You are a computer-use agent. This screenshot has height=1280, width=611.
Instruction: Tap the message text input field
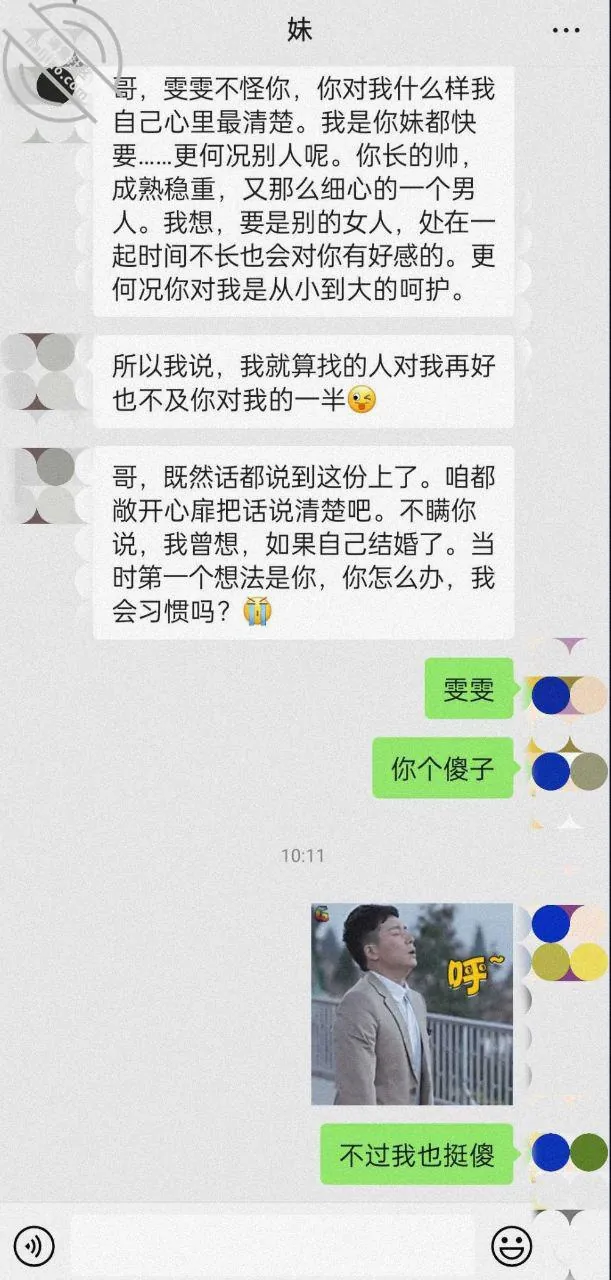tap(272, 1245)
